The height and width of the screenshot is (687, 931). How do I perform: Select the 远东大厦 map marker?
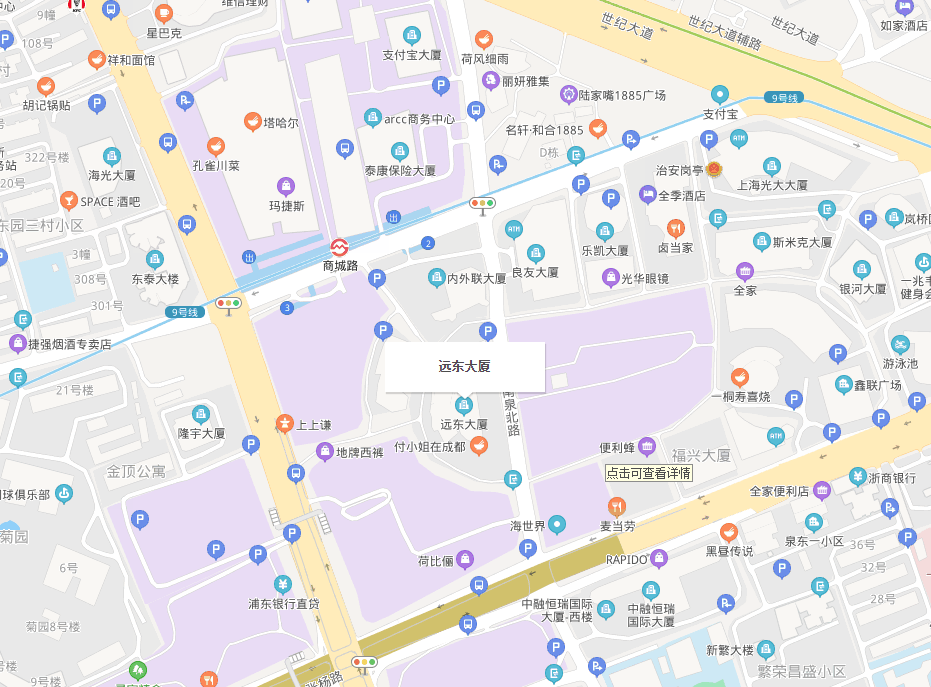click(x=463, y=405)
